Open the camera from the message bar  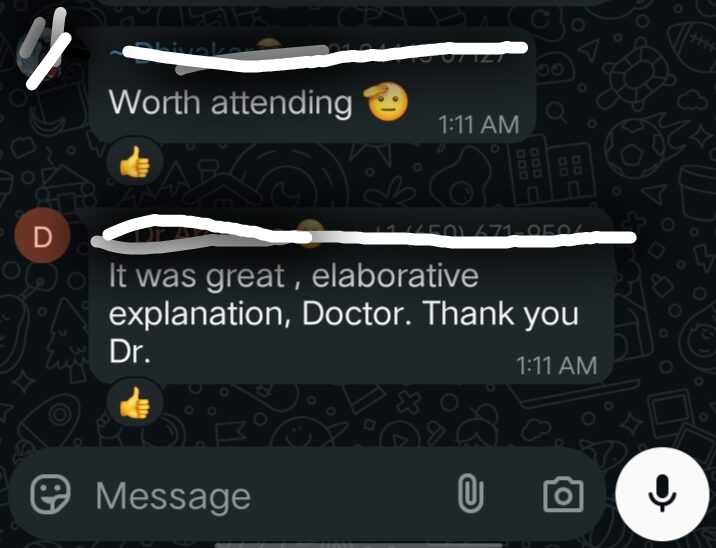tap(563, 494)
